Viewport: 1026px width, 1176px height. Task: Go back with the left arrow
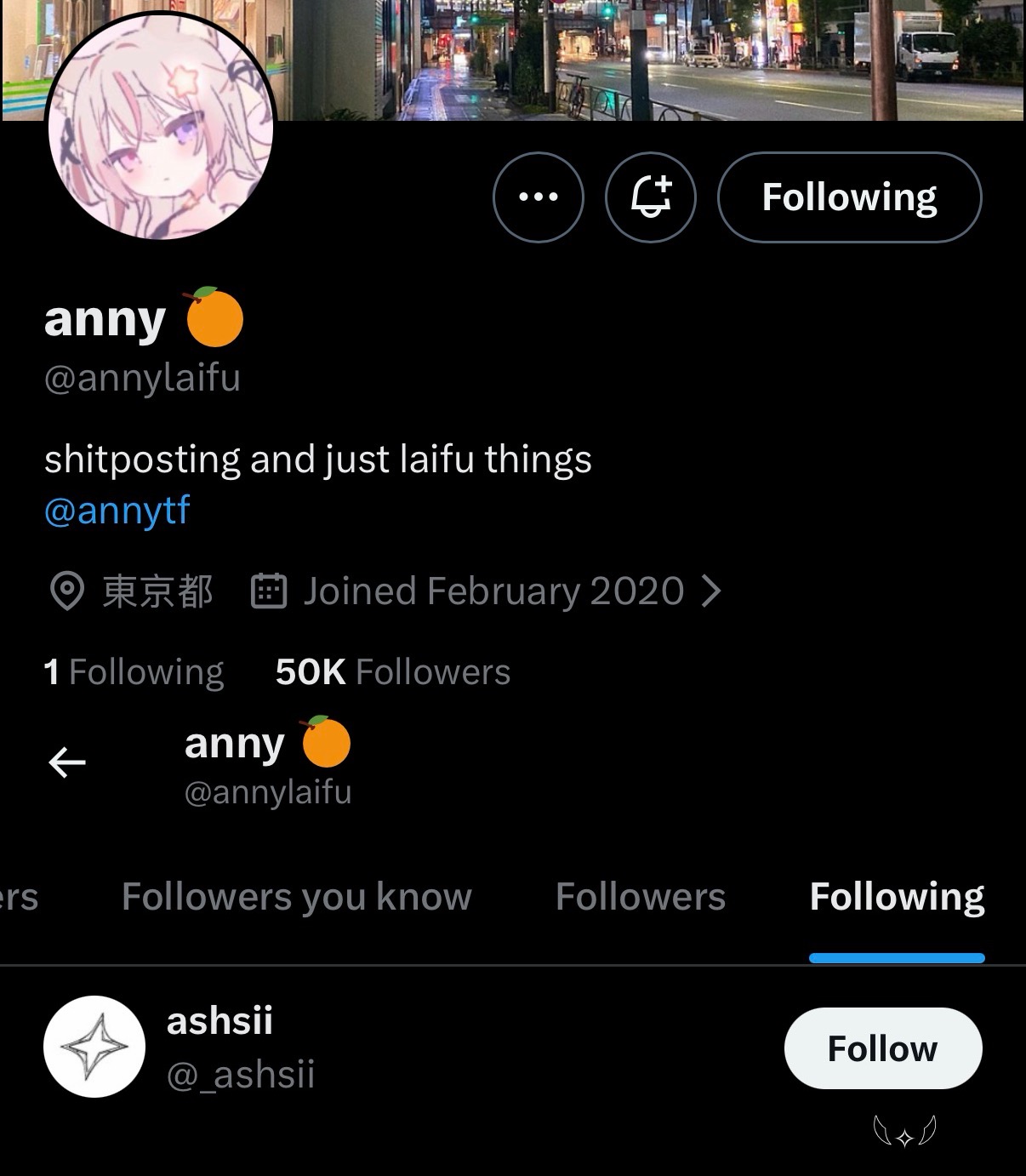[67, 762]
